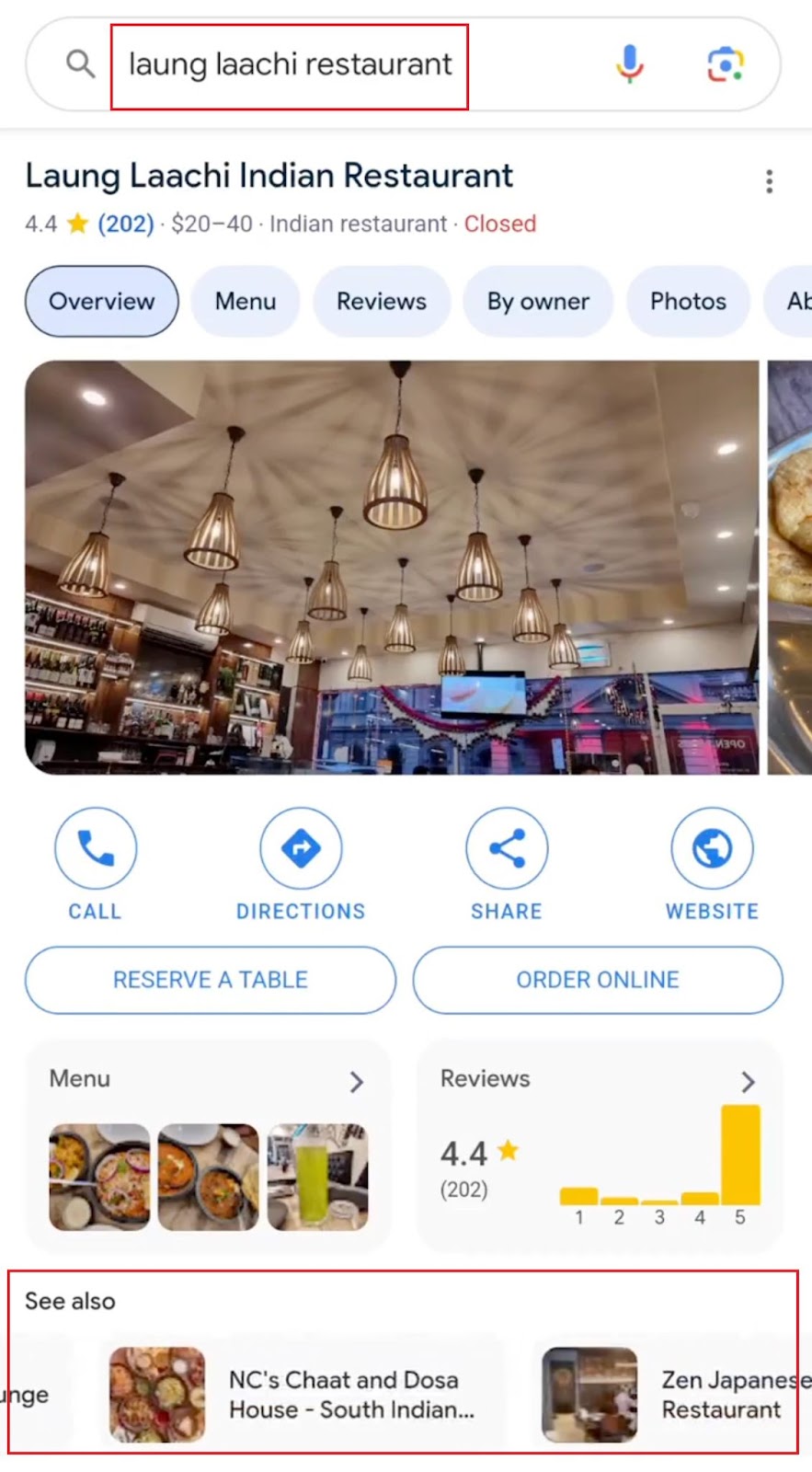Tap Order Online button

click(x=598, y=980)
